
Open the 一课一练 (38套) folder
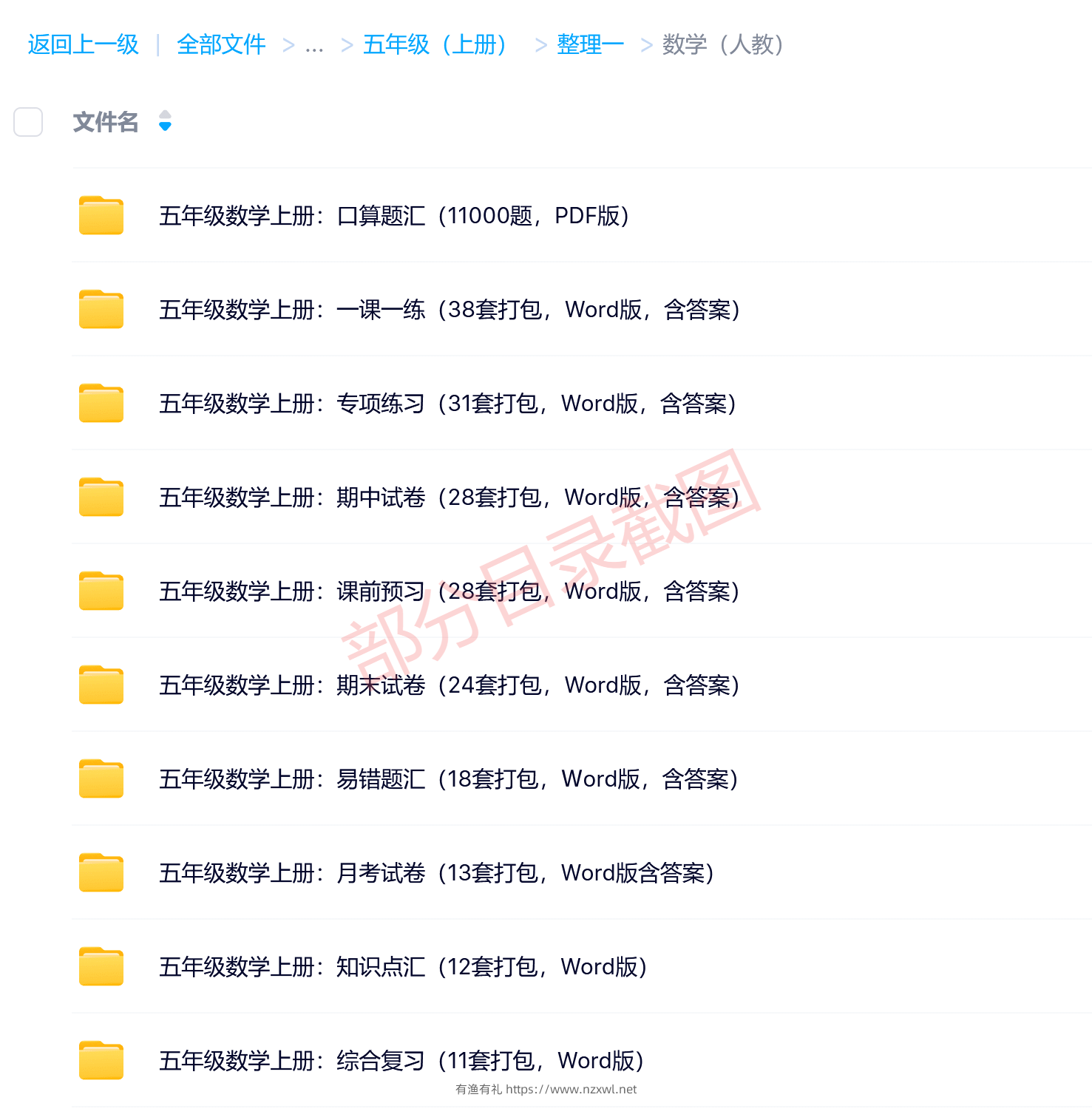[449, 310]
